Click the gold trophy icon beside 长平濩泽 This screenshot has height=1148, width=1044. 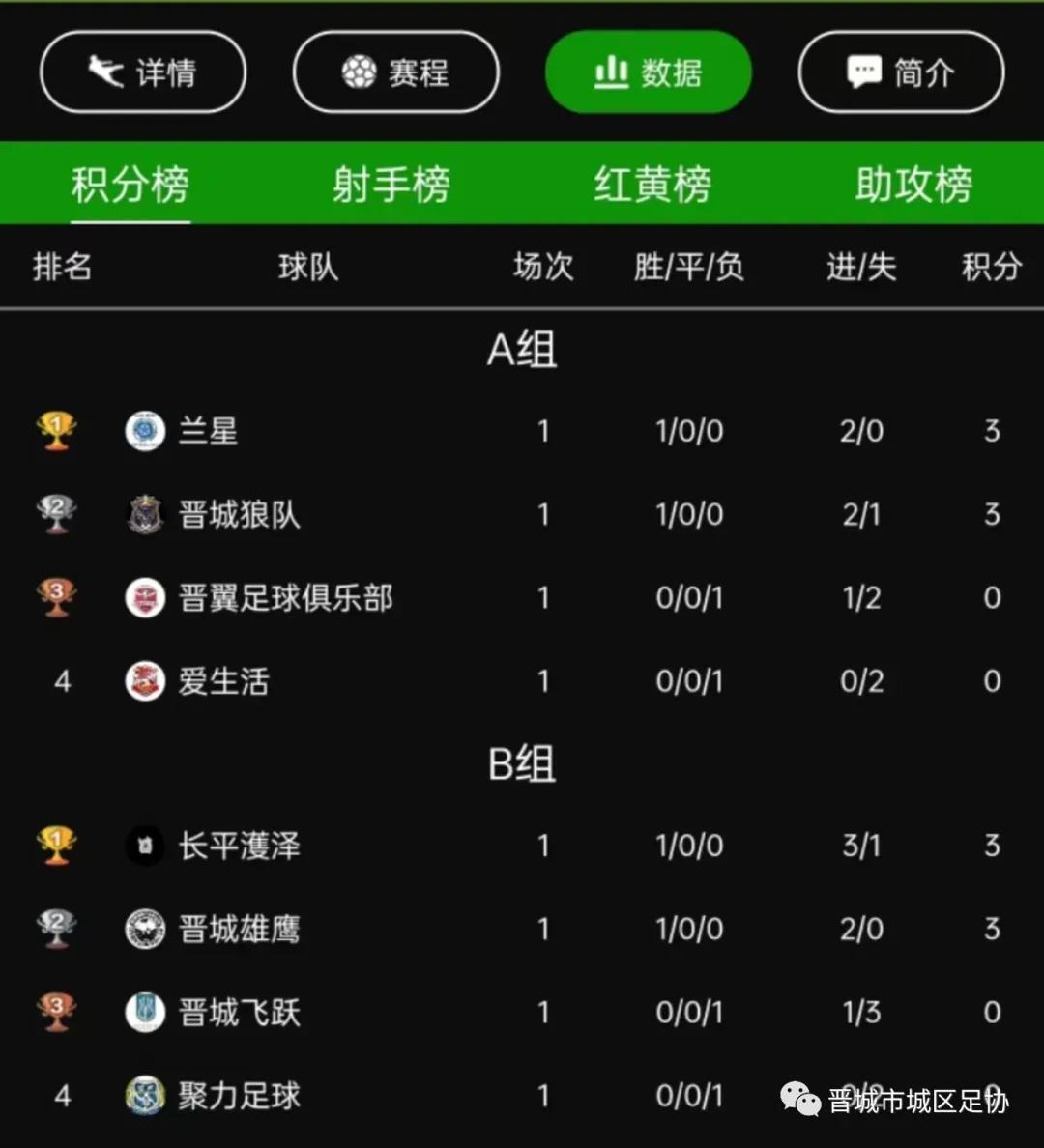tap(55, 845)
